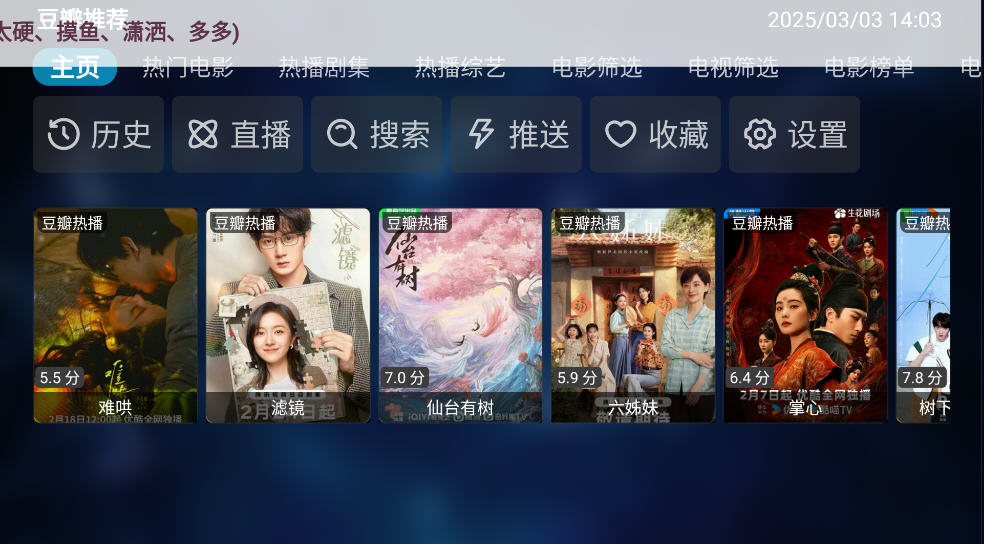
Task: Open 设置 settings
Action: [x=794, y=135]
